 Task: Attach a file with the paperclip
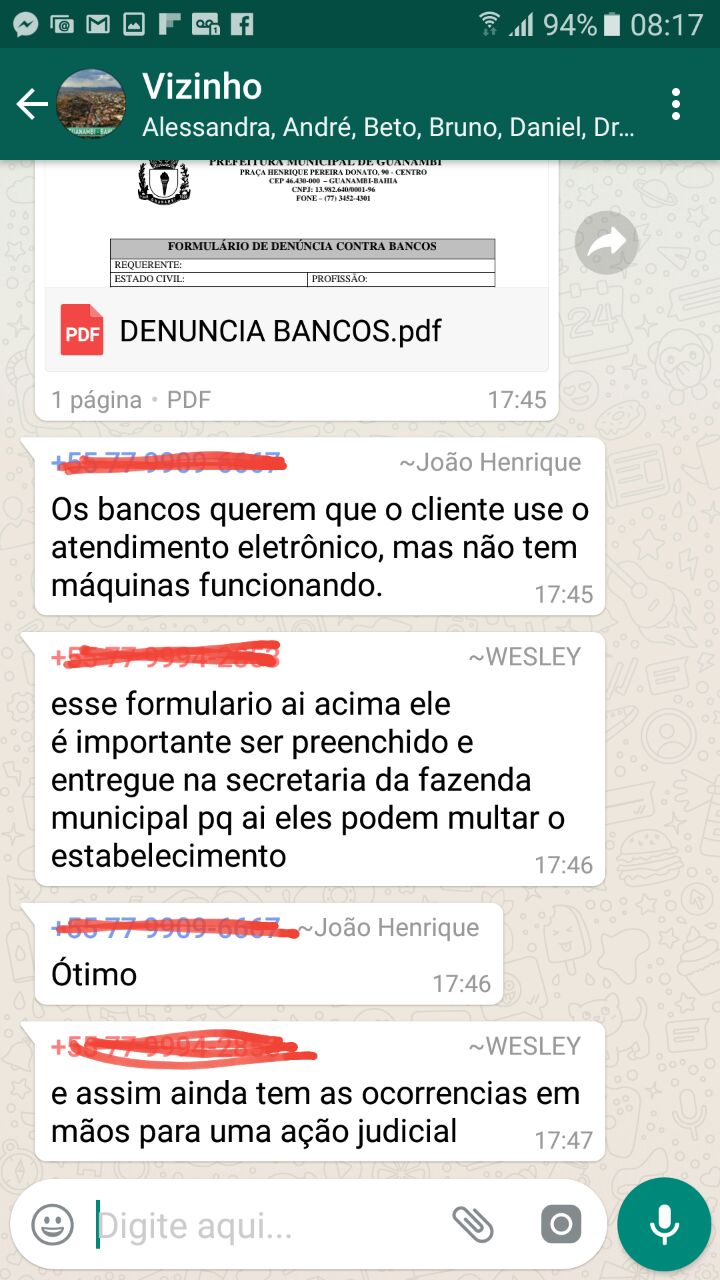tap(474, 1224)
